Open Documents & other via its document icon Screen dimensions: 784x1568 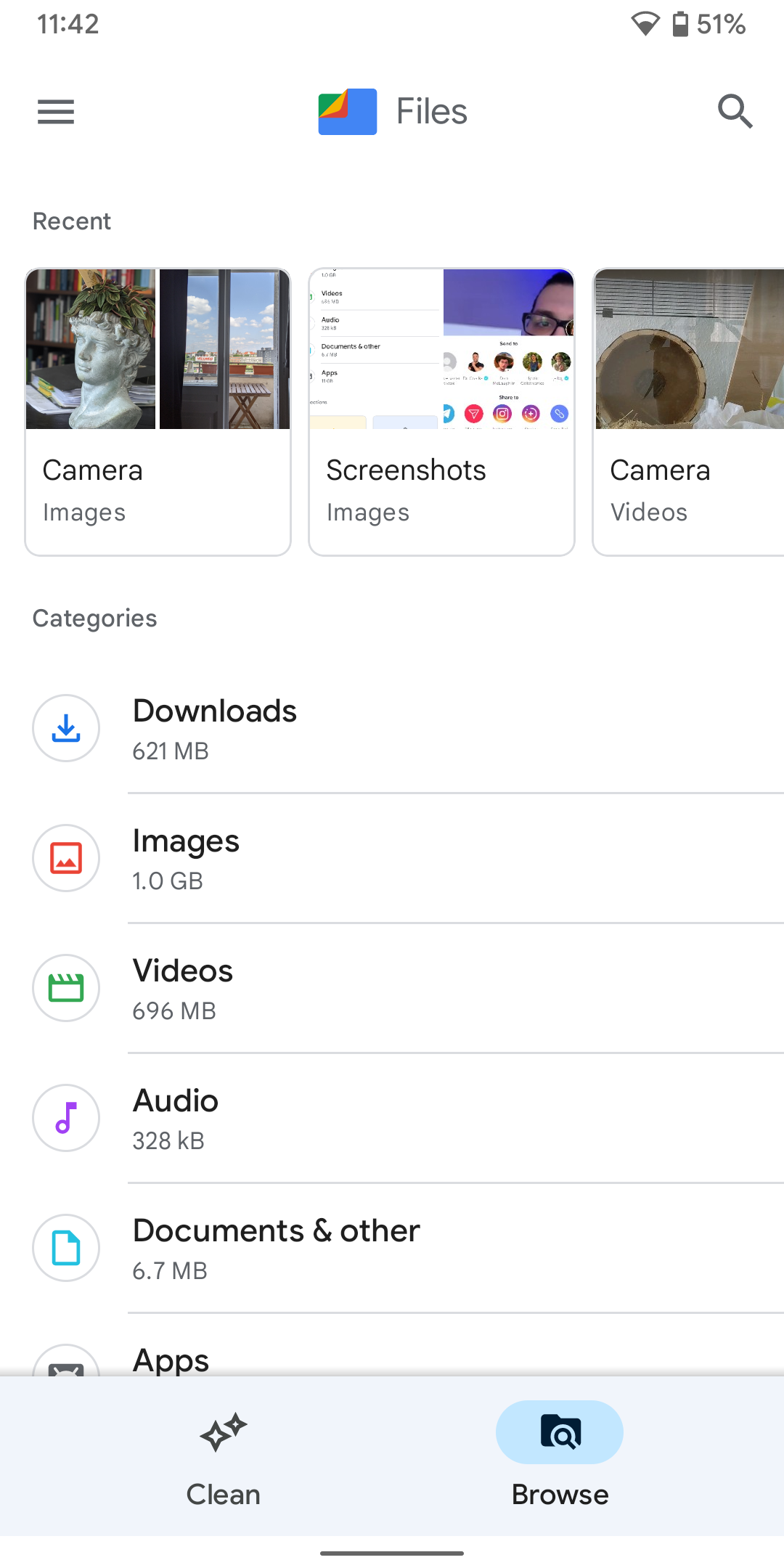click(x=66, y=1248)
